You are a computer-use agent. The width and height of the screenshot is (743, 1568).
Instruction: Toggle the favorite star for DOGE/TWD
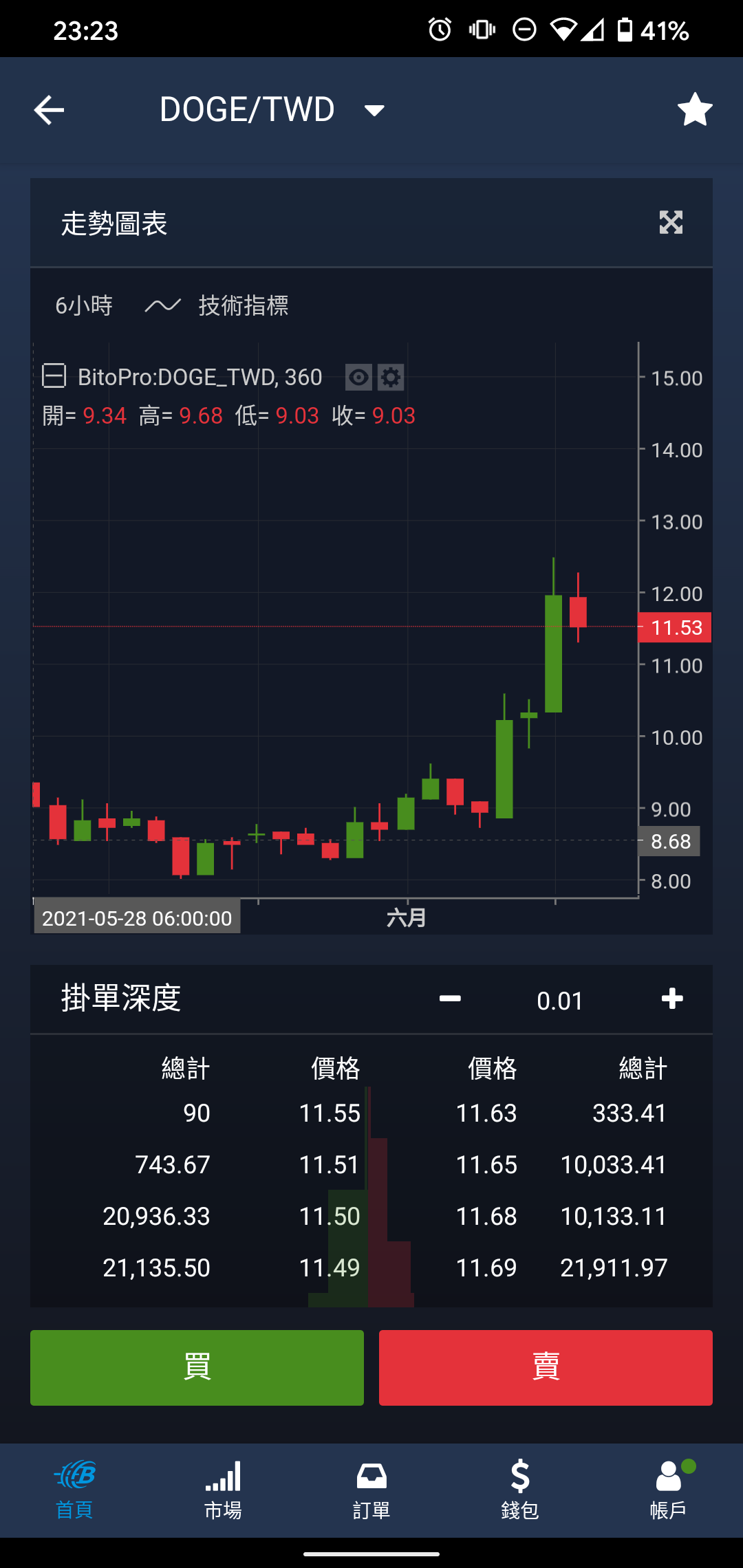[x=695, y=110]
